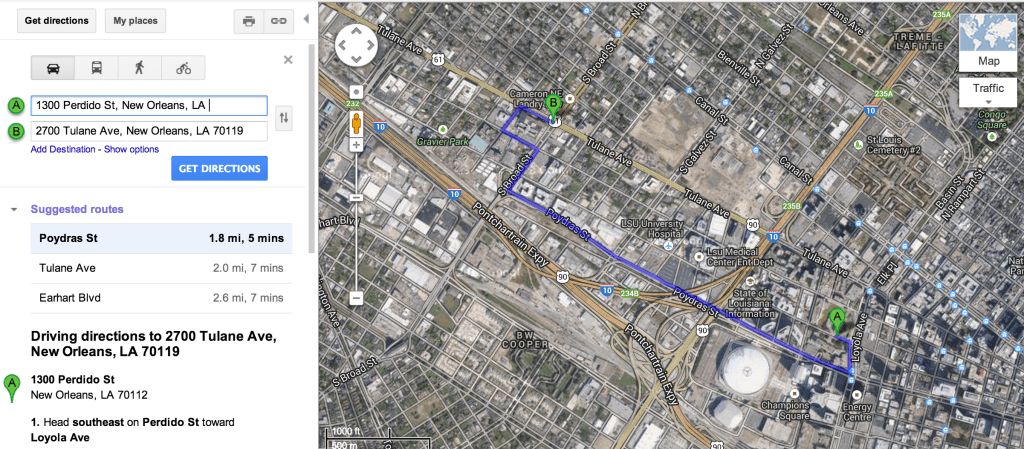Select driving travel mode
1024x449 pixels.
click(x=53, y=67)
